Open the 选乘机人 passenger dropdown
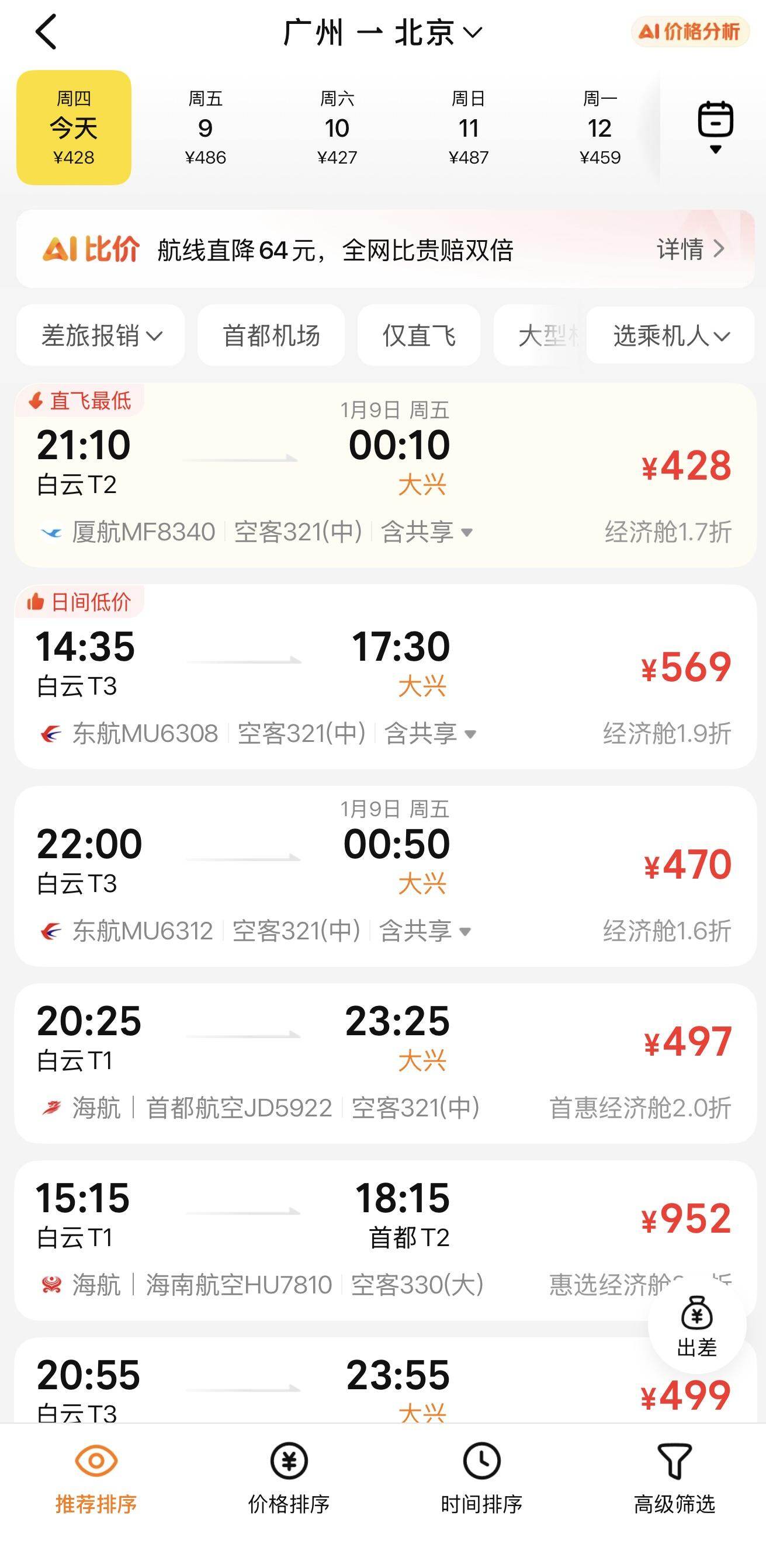This screenshot has height=1568, width=766. [x=668, y=335]
